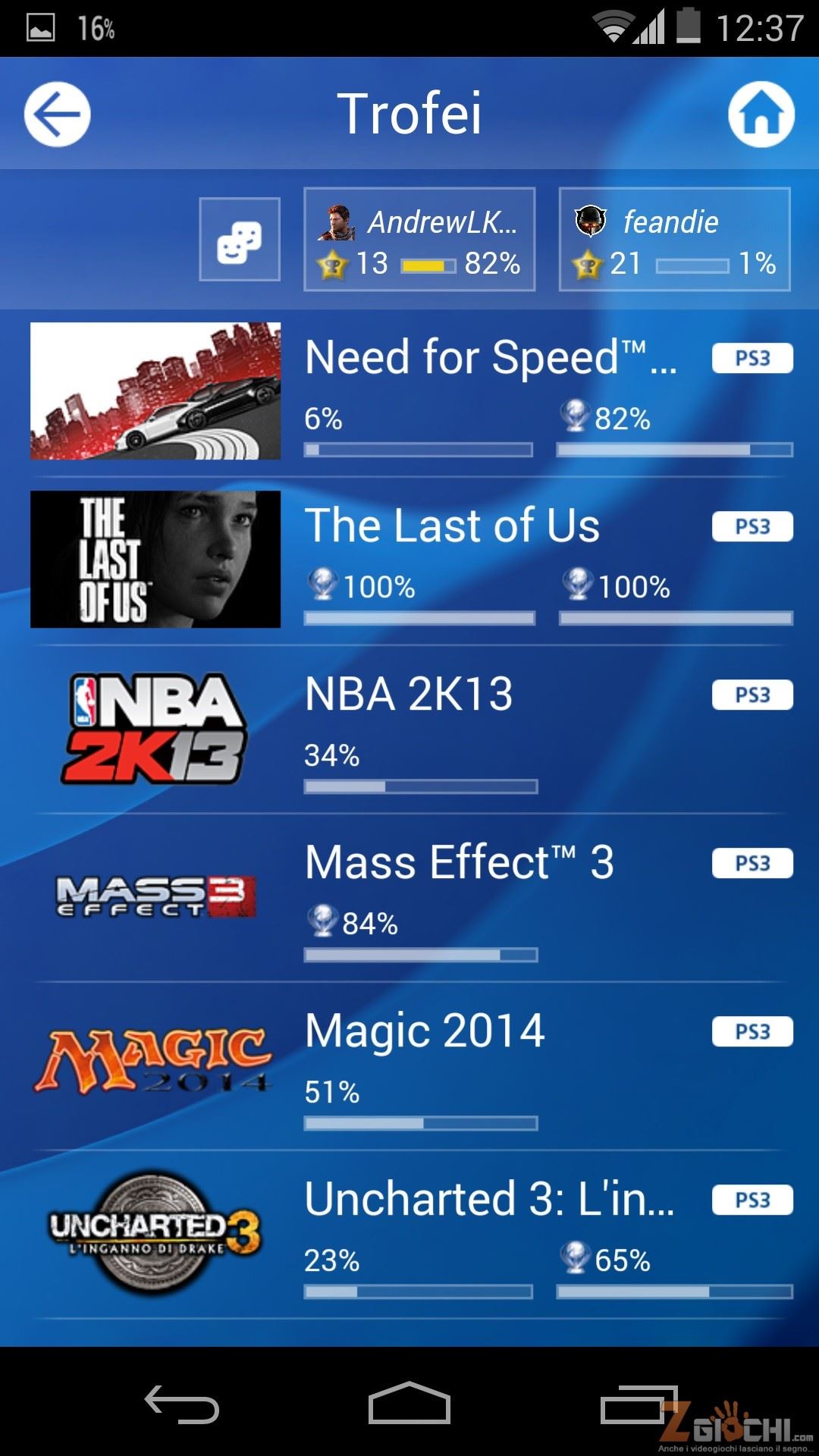Select the NBA 2K13 row
The height and width of the screenshot is (1456, 819).
click(x=409, y=728)
